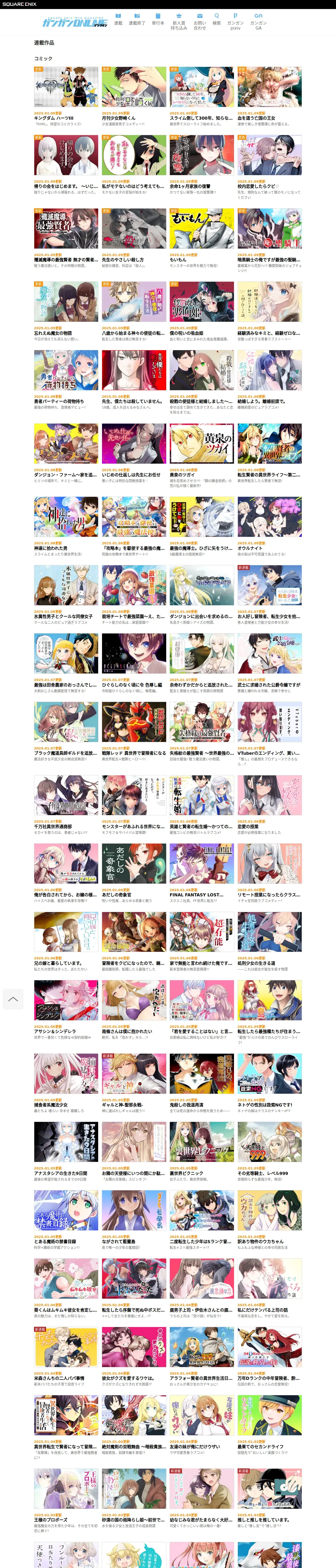The width and height of the screenshot is (336, 1568).
Task: Open the ガンガン GA link
Action: pos(259,21)
